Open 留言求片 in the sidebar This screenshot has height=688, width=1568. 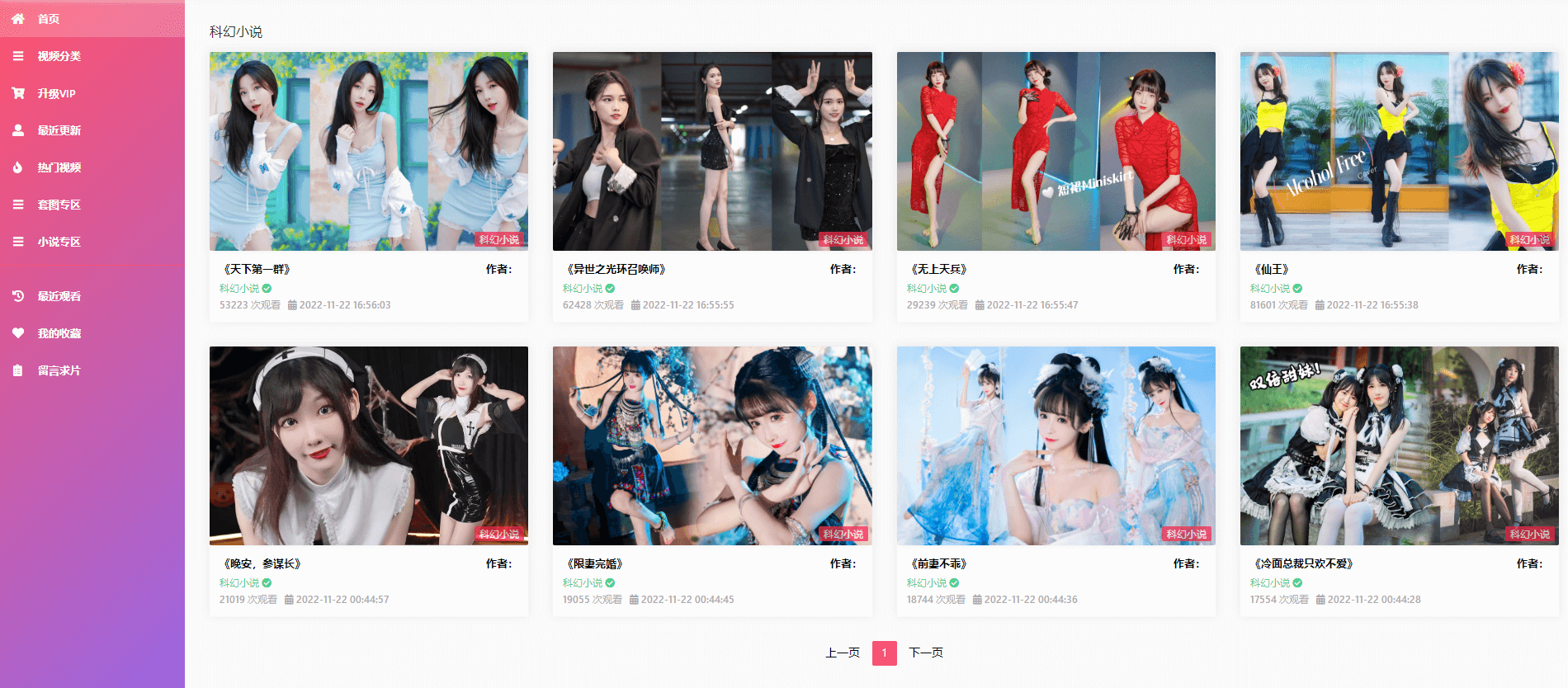point(59,370)
